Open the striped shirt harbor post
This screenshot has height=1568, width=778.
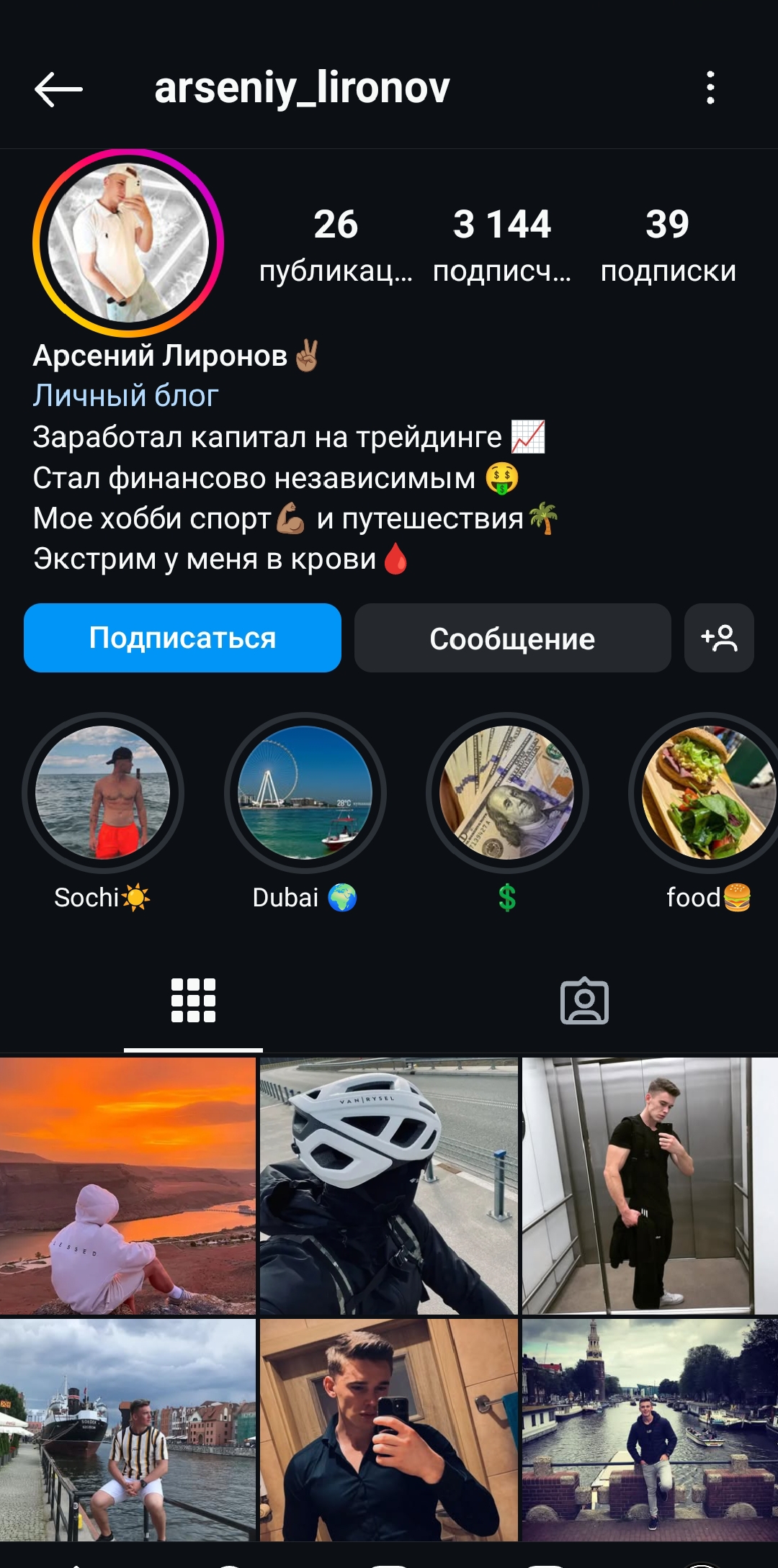pyautogui.click(x=128, y=1430)
